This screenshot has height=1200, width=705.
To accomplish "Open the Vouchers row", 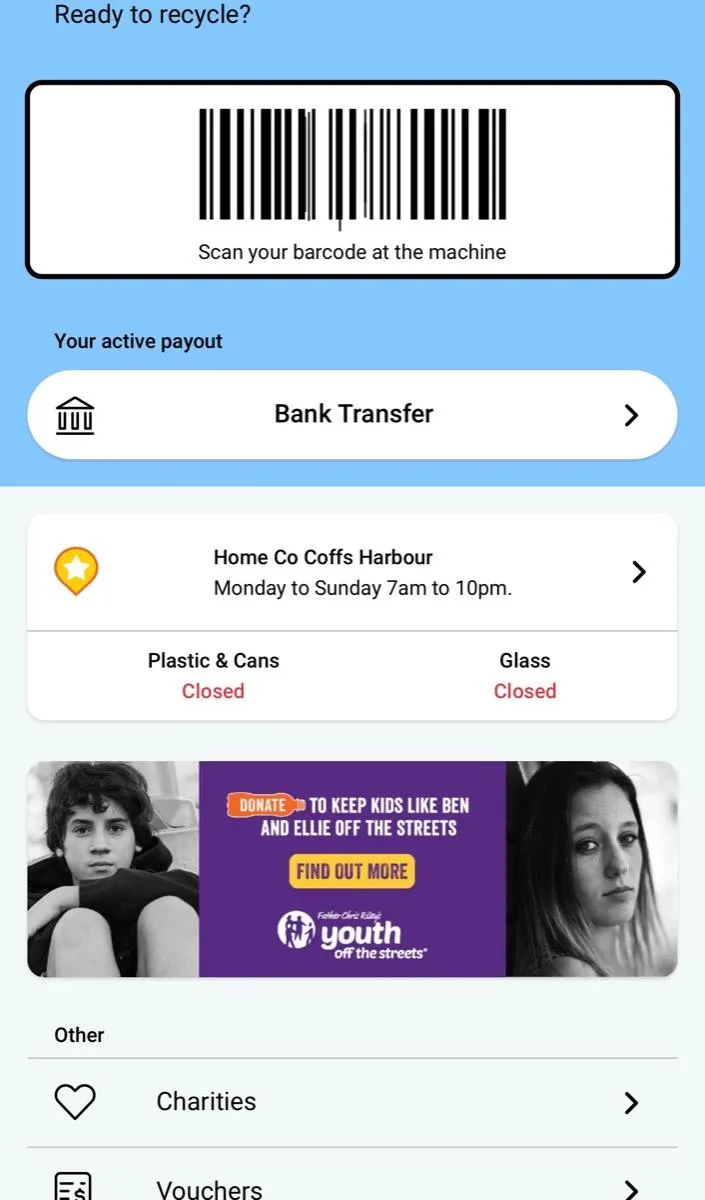I will point(352,1187).
